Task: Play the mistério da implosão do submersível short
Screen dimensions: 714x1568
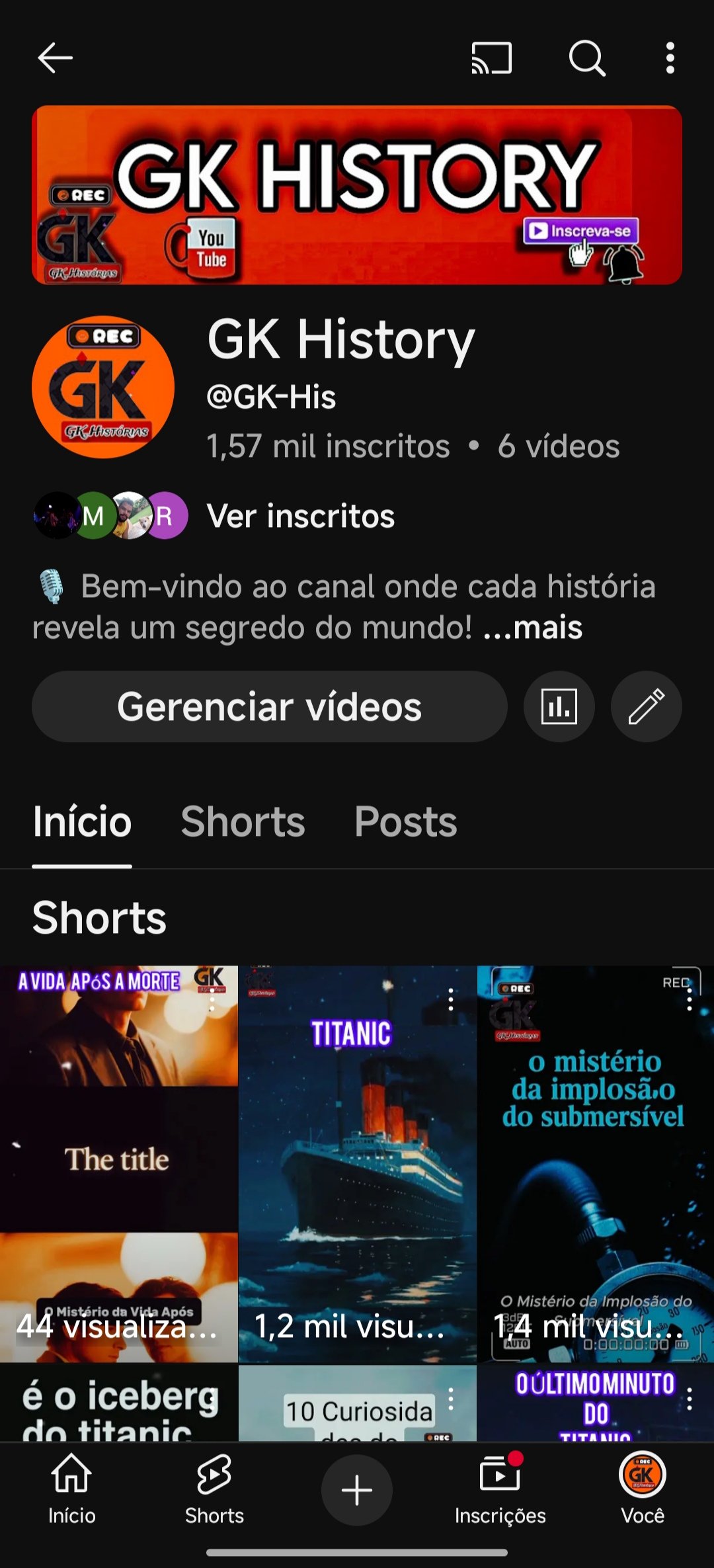Action: [x=595, y=1164]
